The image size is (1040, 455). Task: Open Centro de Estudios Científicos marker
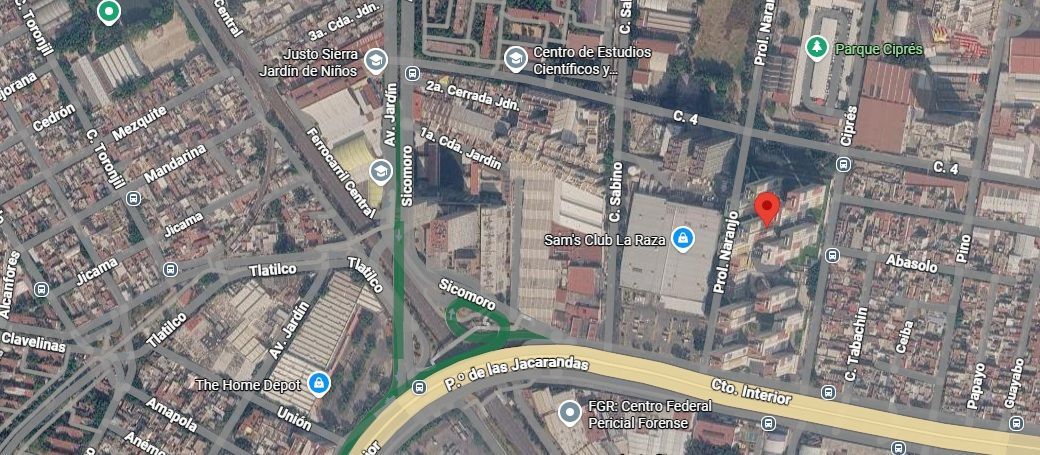(x=516, y=59)
